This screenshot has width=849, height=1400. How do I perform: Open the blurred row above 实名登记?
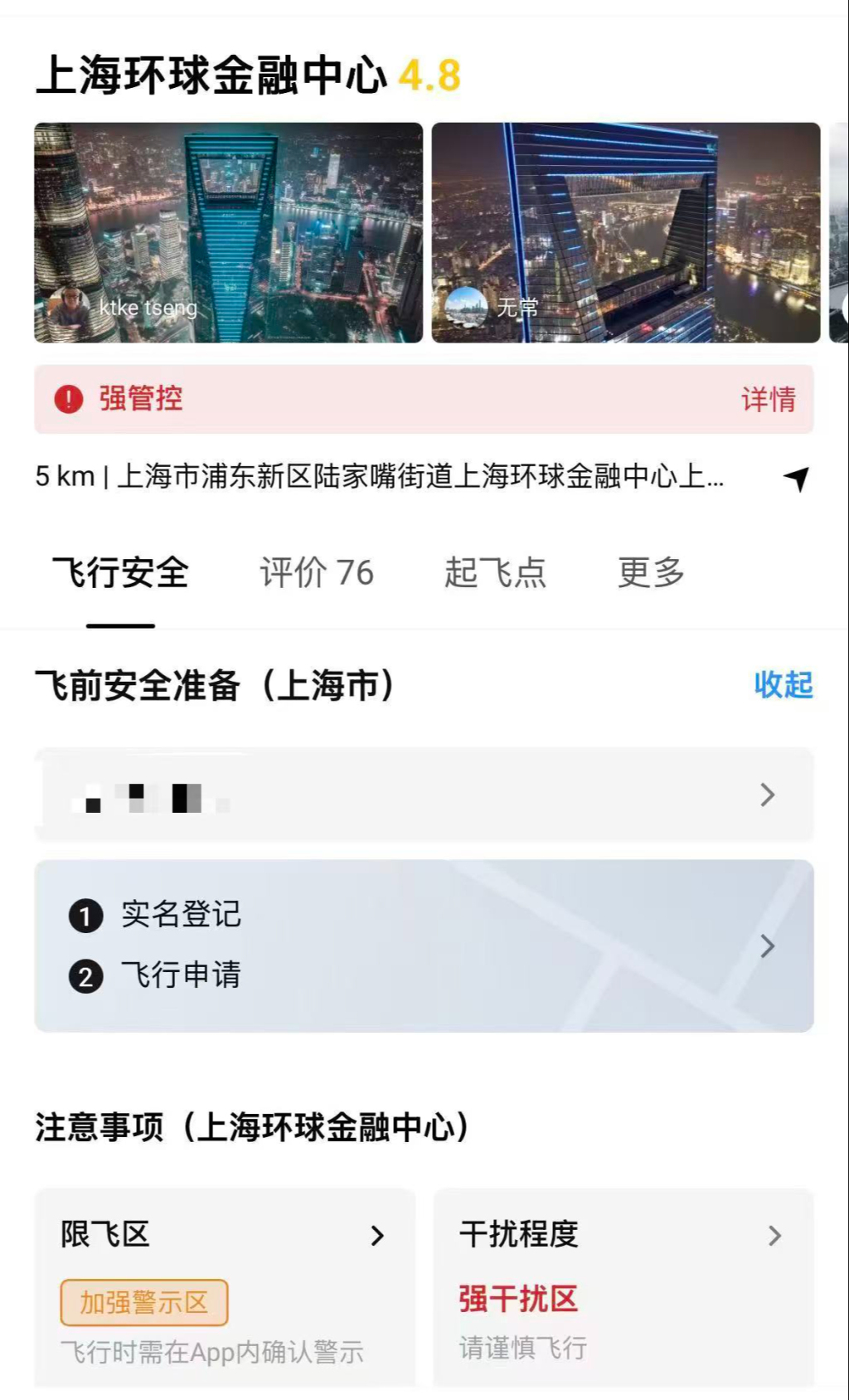[x=423, y=795]
